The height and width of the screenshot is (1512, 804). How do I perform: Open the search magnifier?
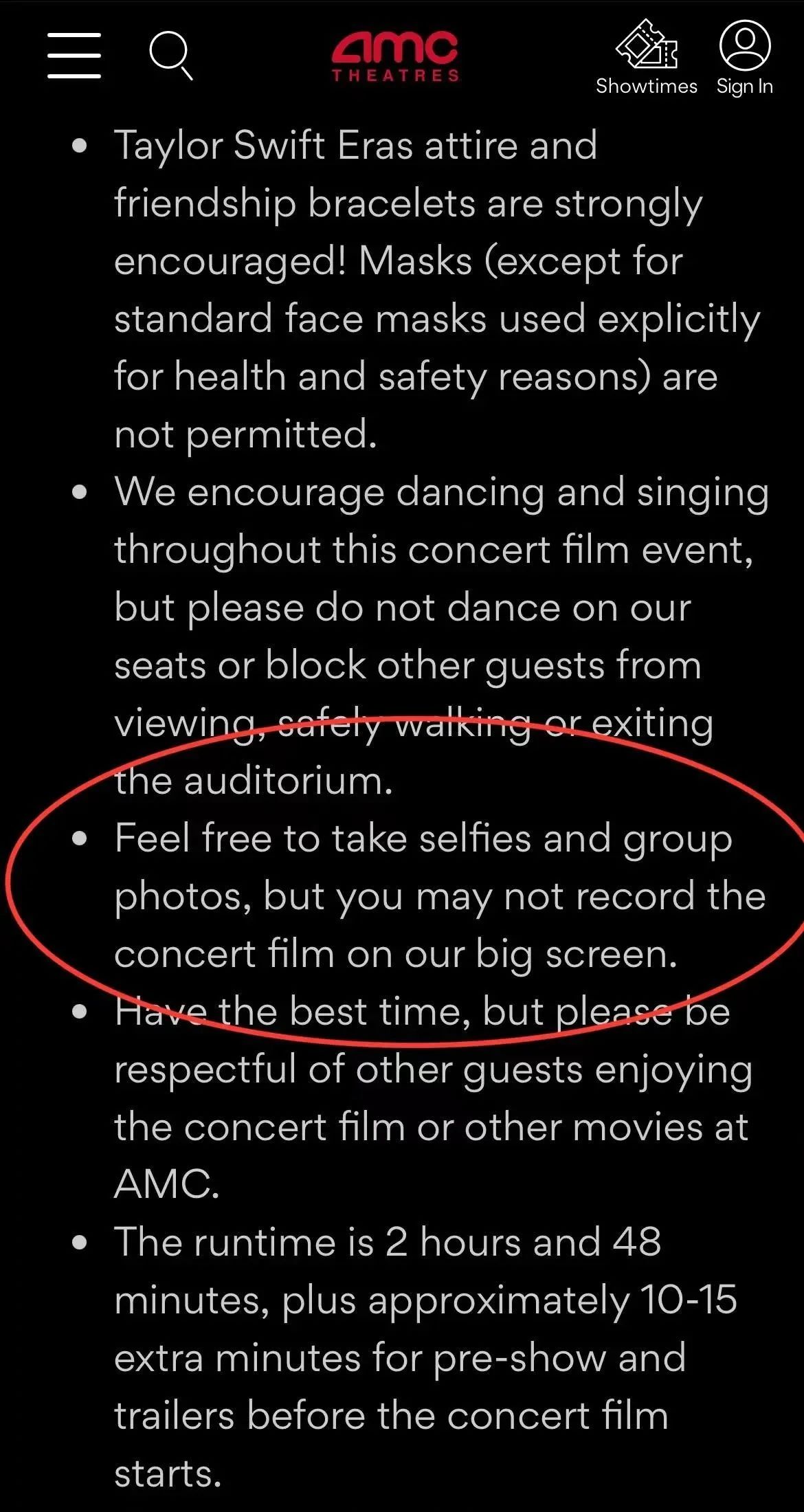tap(170, 55)
